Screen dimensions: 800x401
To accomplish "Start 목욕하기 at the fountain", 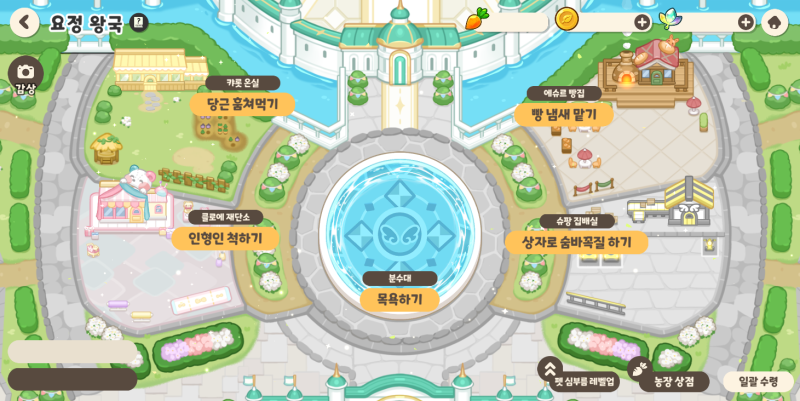I will pyautogui.click(x=399, y=299).
